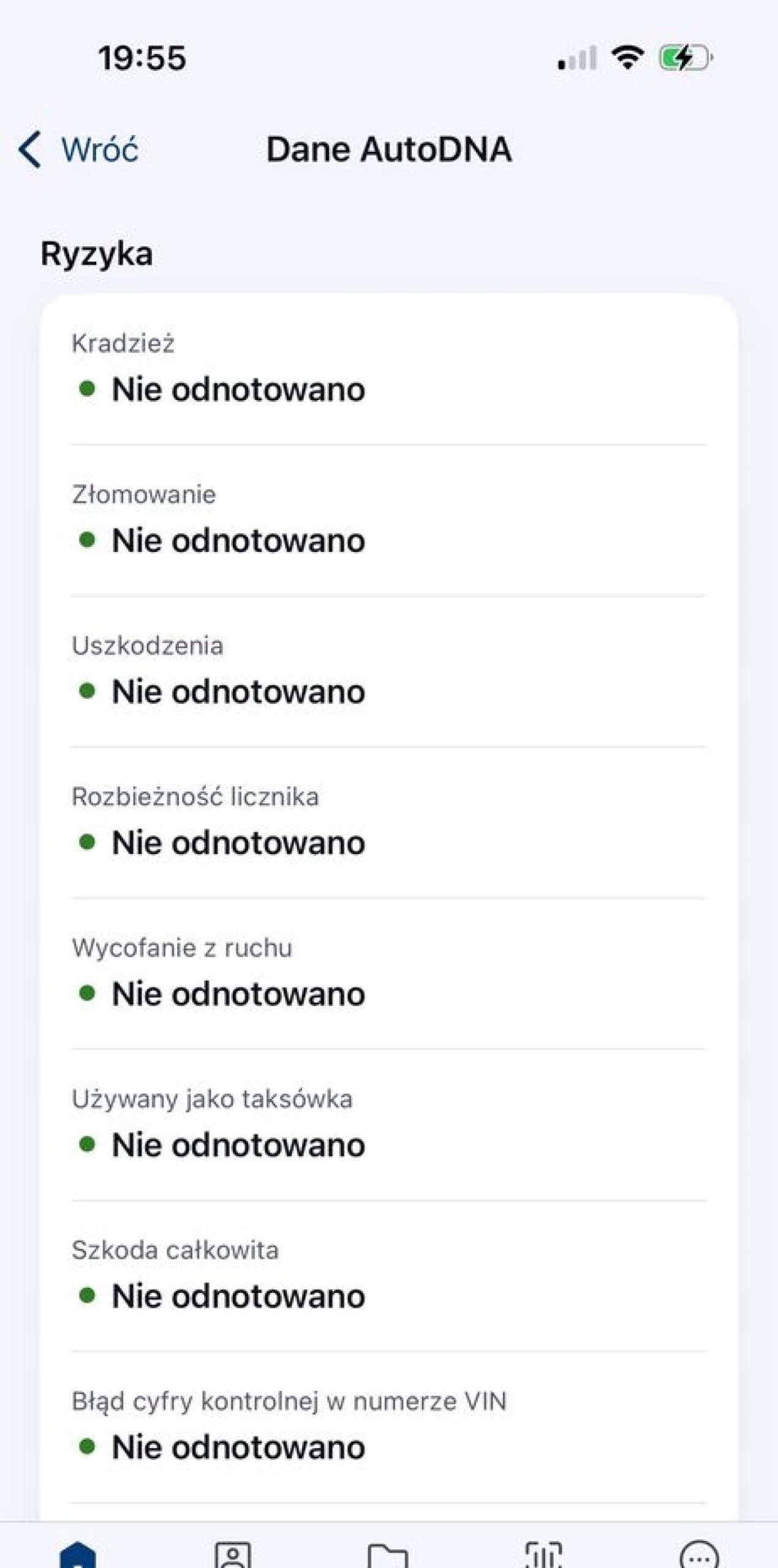This screenshot has width=778, height=1568.
Task: Go back with the Wróć button
Action: (78, 149)
